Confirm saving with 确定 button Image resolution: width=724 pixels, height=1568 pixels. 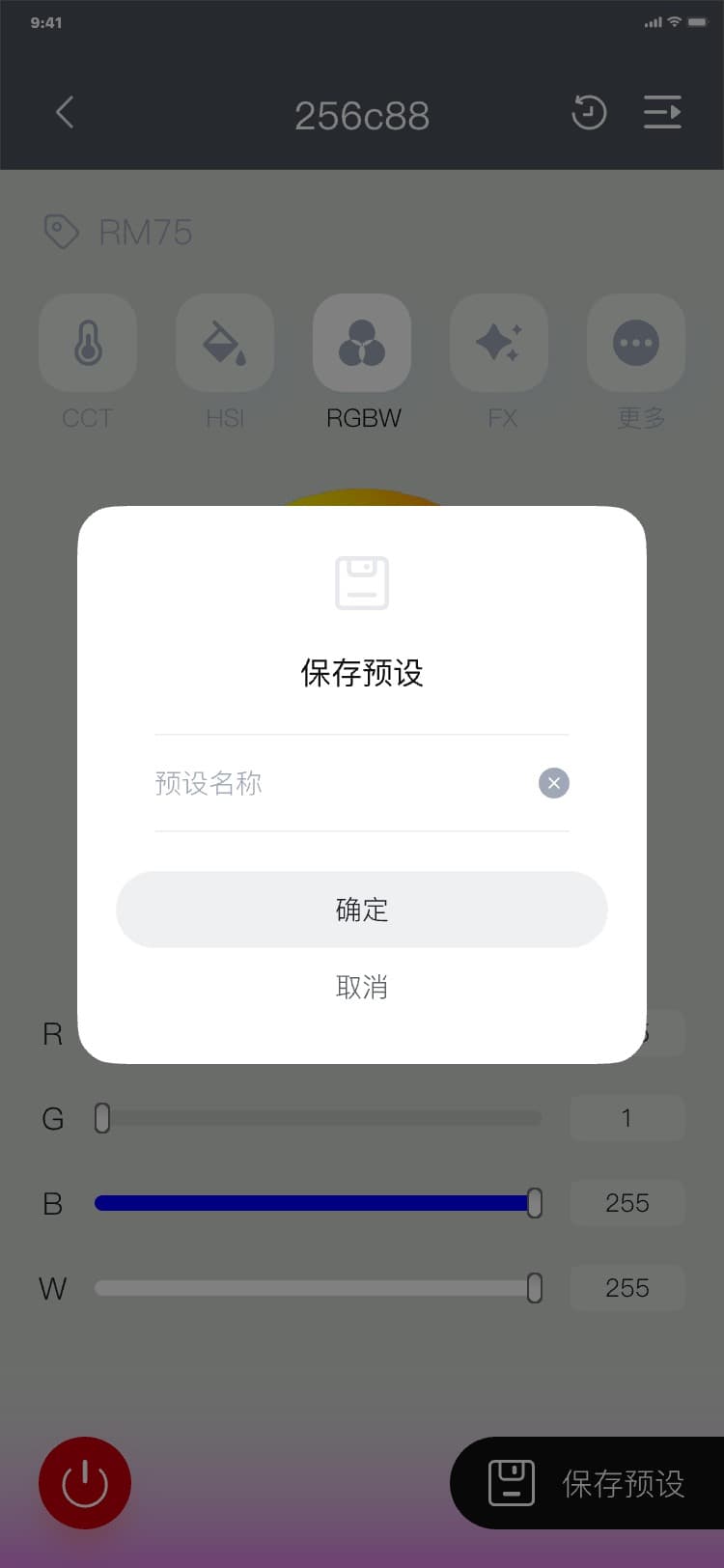pos(361,910)
